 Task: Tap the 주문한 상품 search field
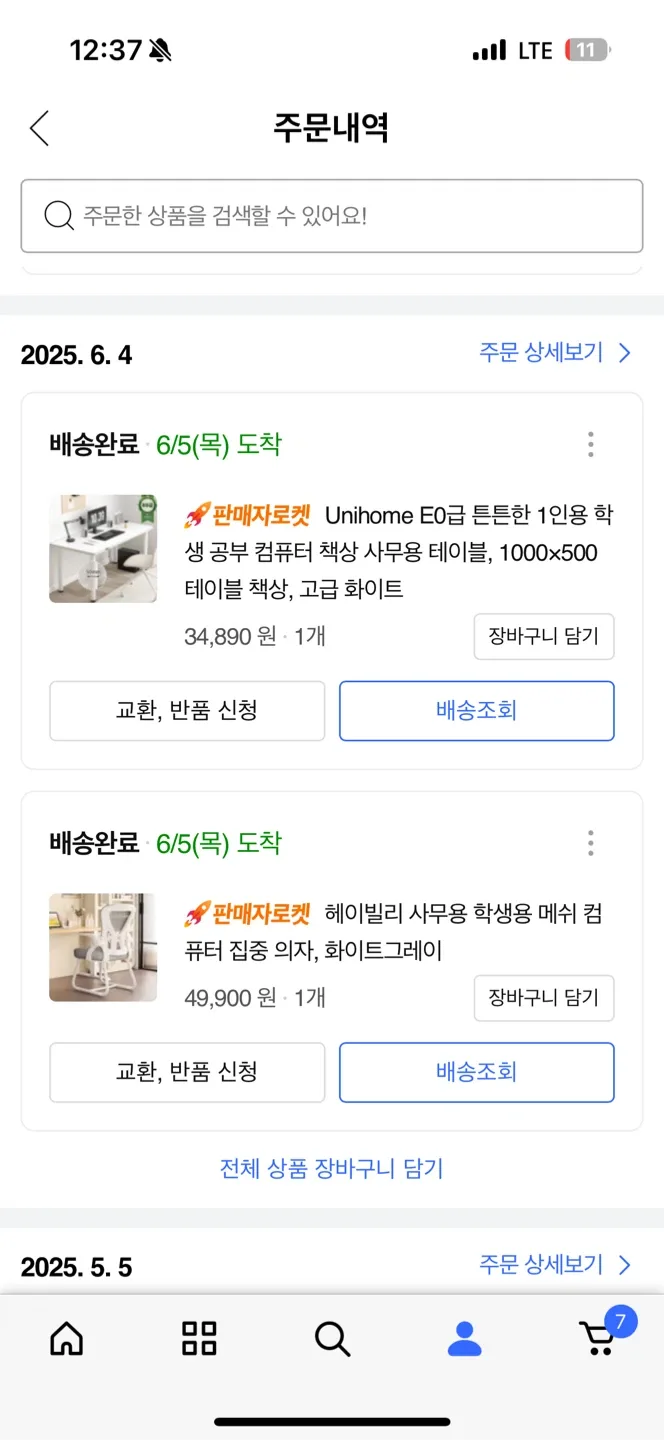click(x=331, y=216)
